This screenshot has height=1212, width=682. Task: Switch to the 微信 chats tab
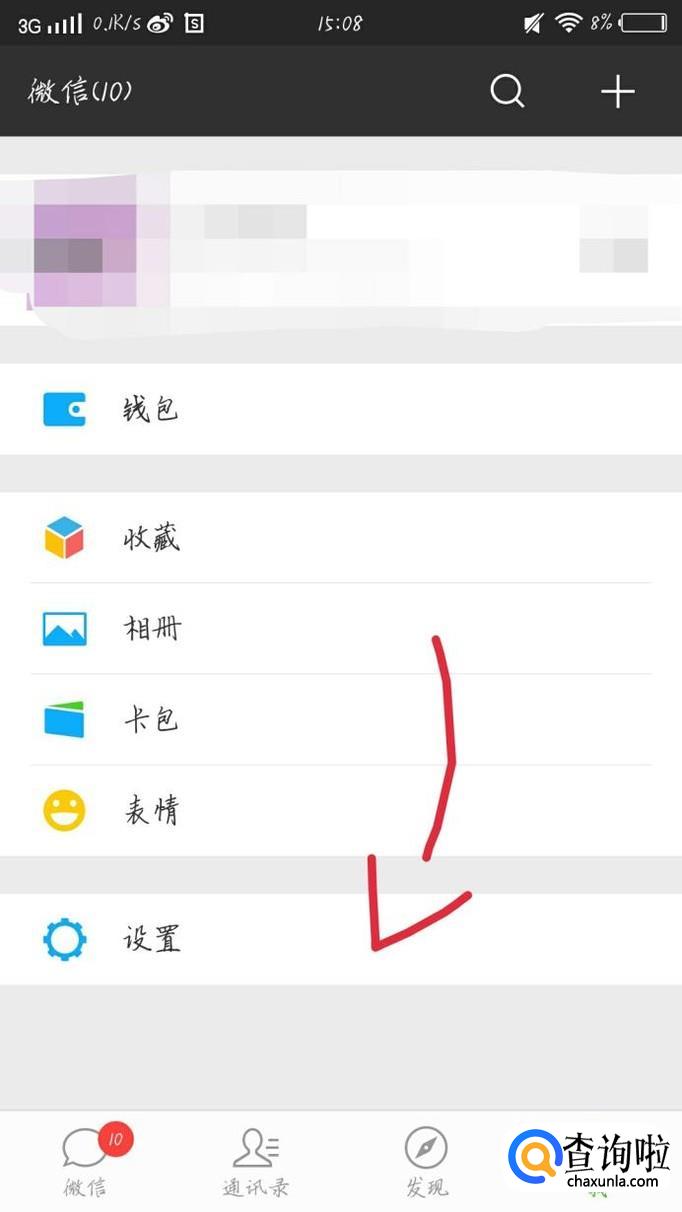[86, 1162]
